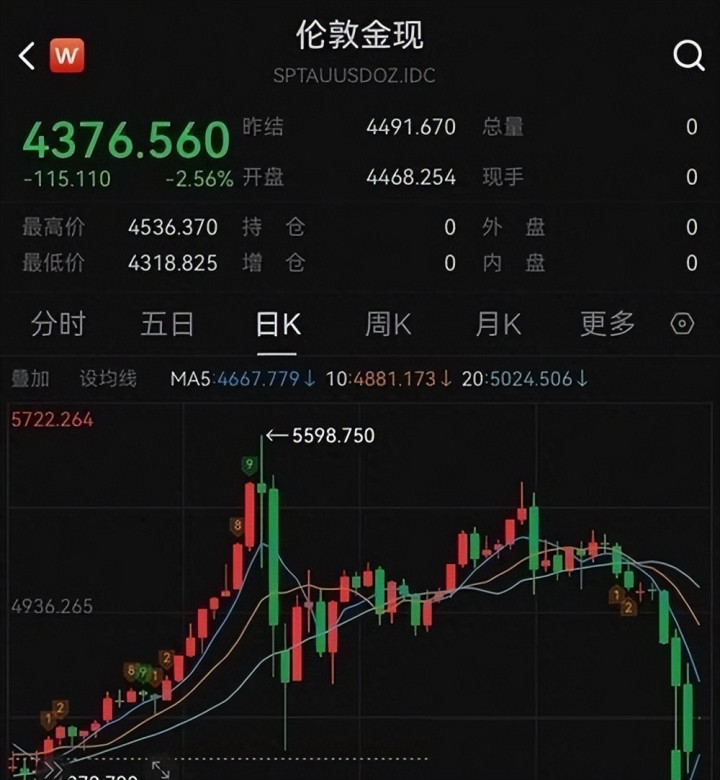Image resolution: width=720 pixels, height=780 pixels.
Task: Open chart settings hexagon icon
Action: pos(682,324)
